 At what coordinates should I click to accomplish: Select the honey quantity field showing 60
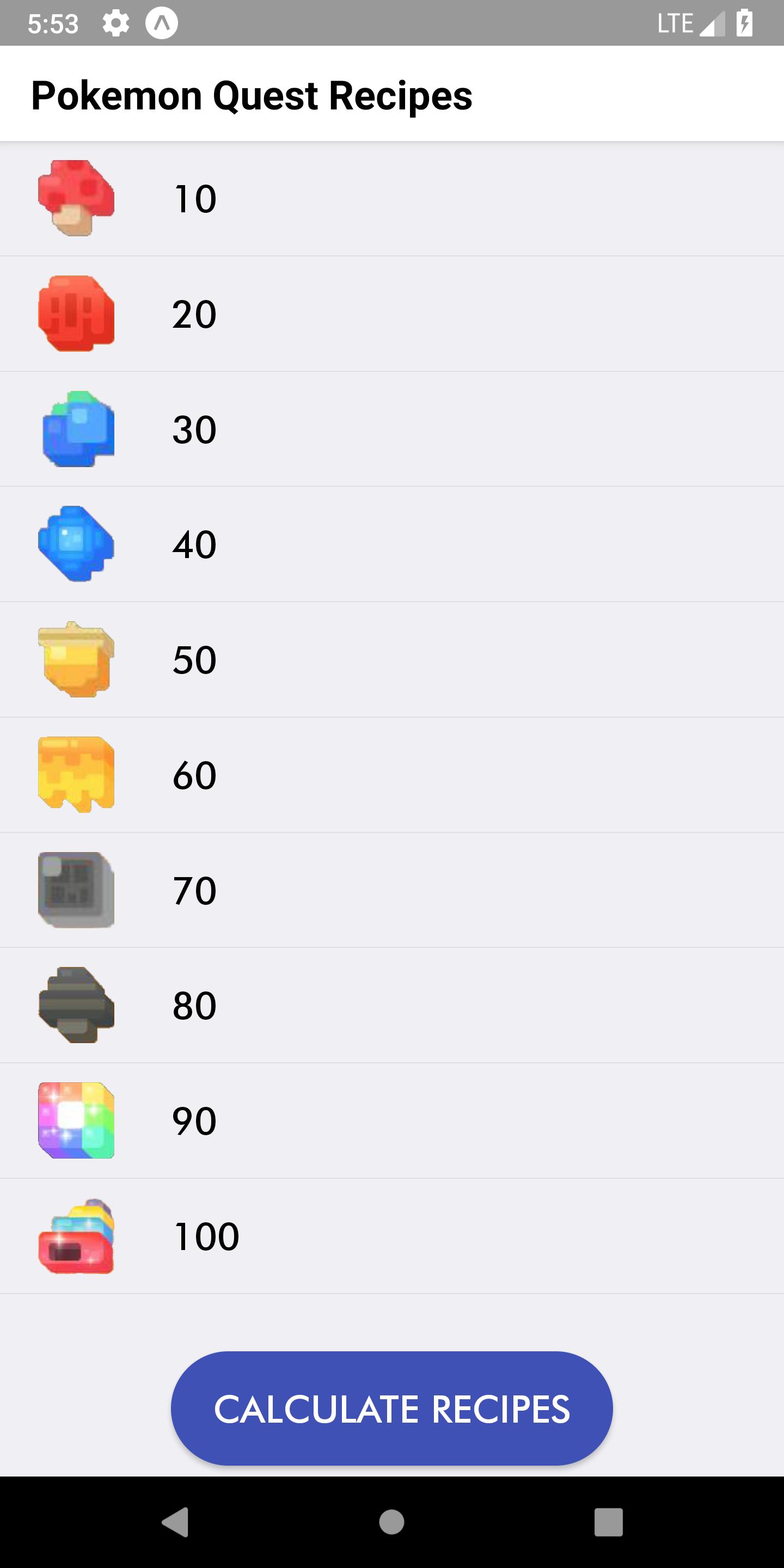195,775
